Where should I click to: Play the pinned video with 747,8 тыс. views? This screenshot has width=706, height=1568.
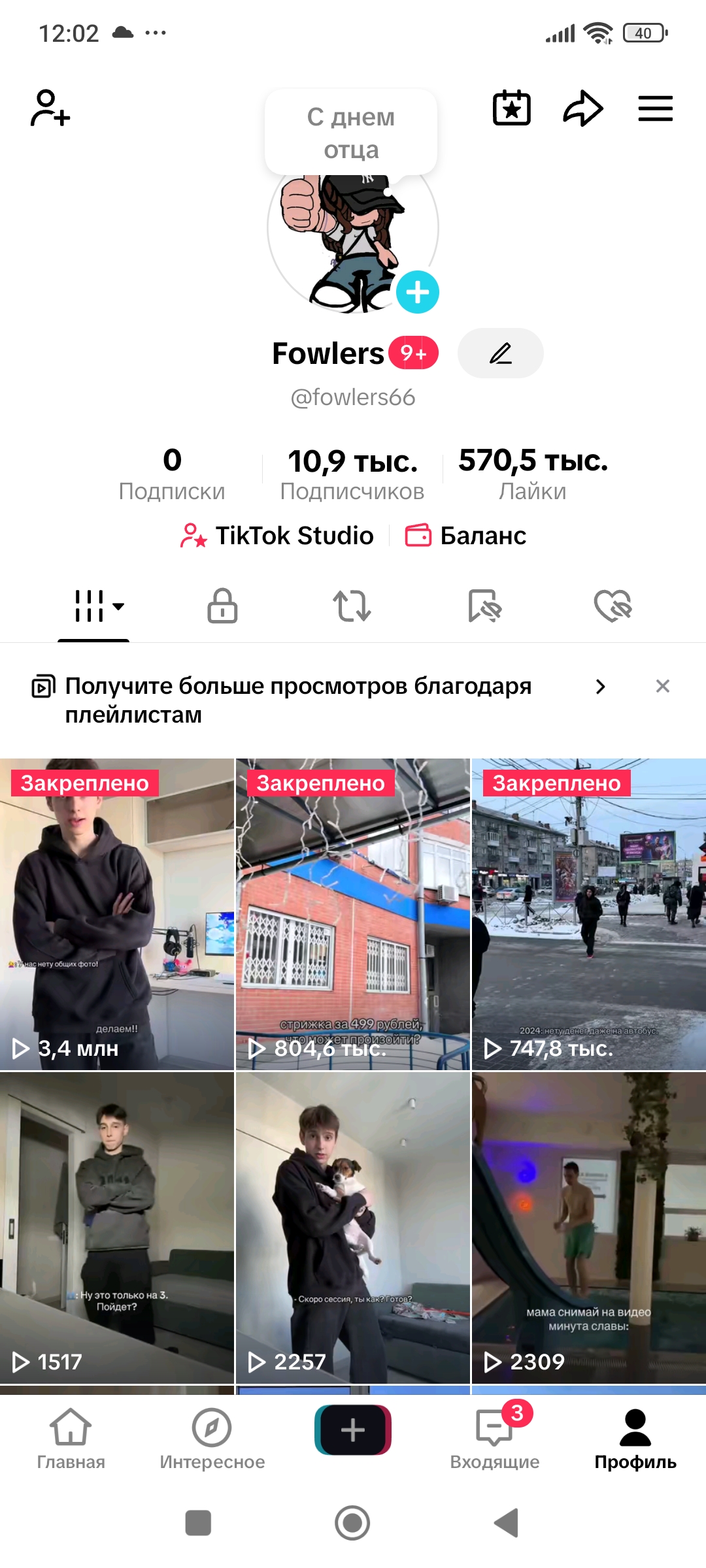pyautogui.click(x=588, y=915)
